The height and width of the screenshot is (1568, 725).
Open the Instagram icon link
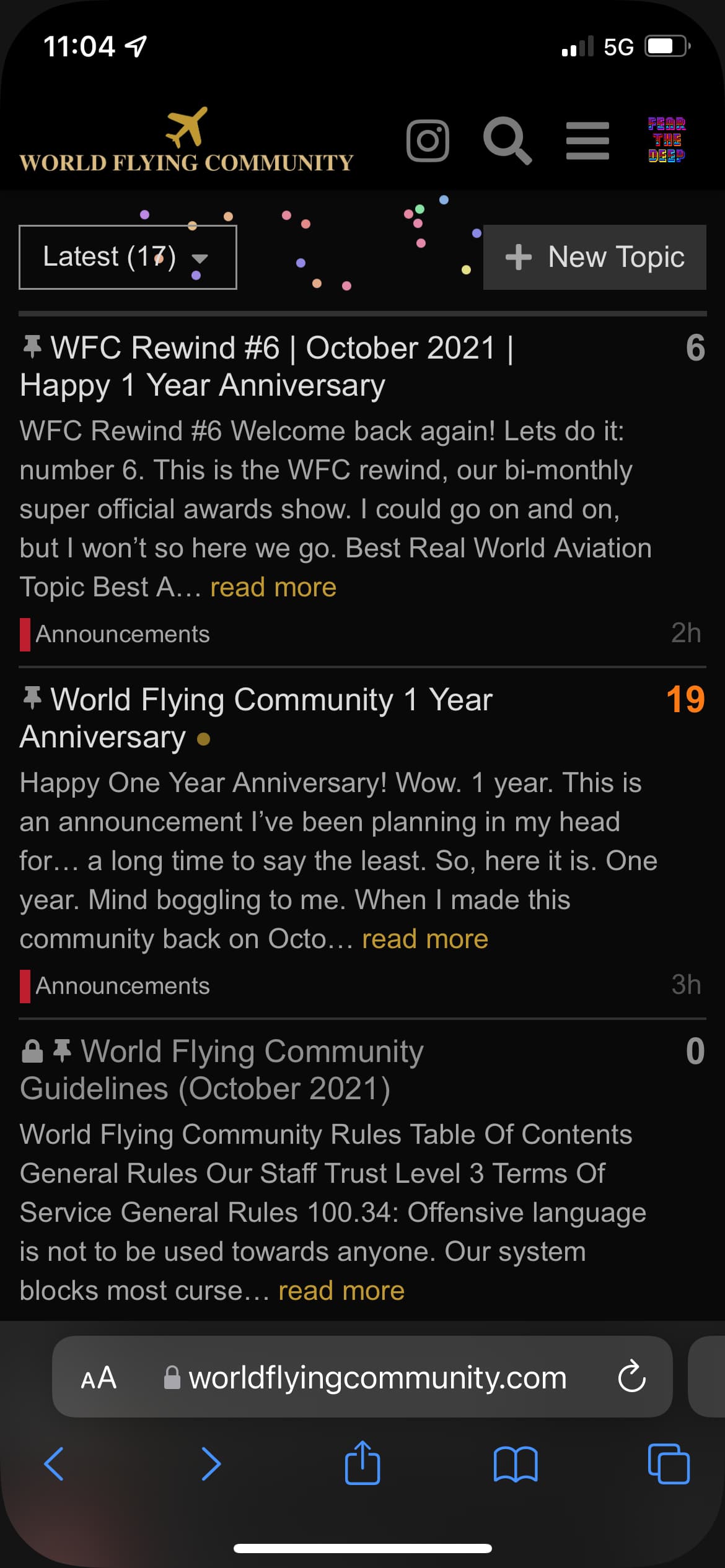click(x=428, y=141)
